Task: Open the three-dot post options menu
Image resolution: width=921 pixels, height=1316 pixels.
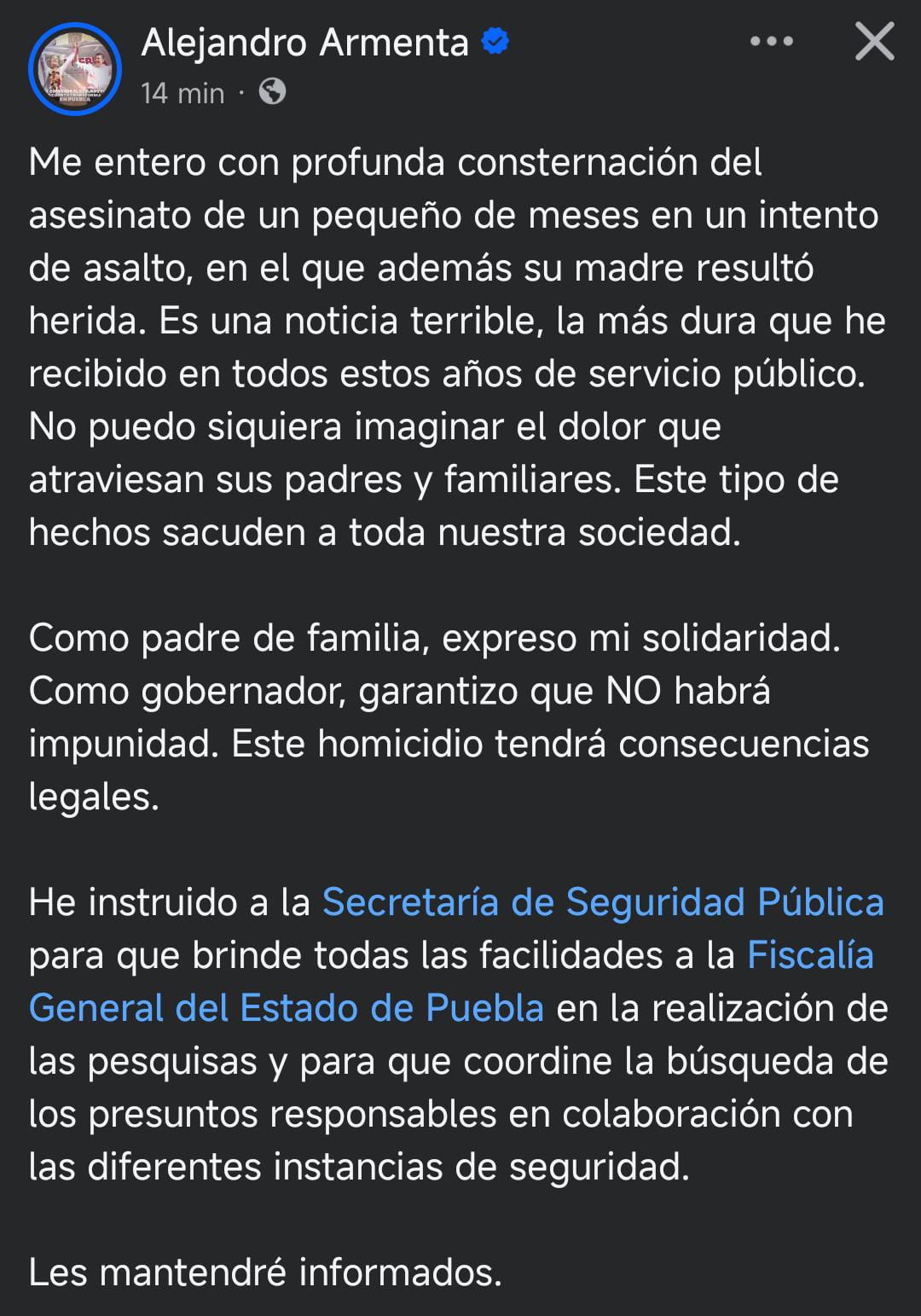Action: point(771,41)
